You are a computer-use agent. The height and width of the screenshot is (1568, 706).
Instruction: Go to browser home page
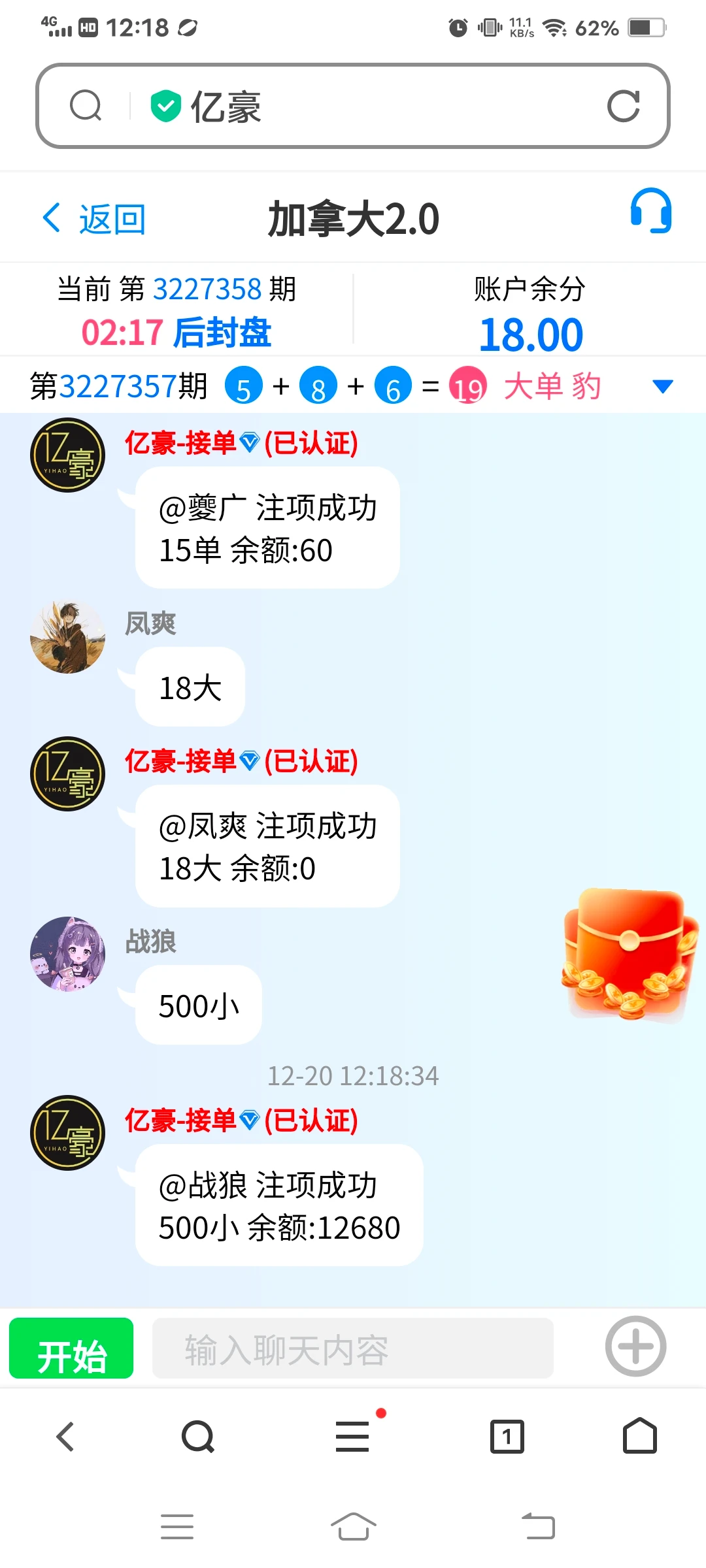pos(639,1437)
